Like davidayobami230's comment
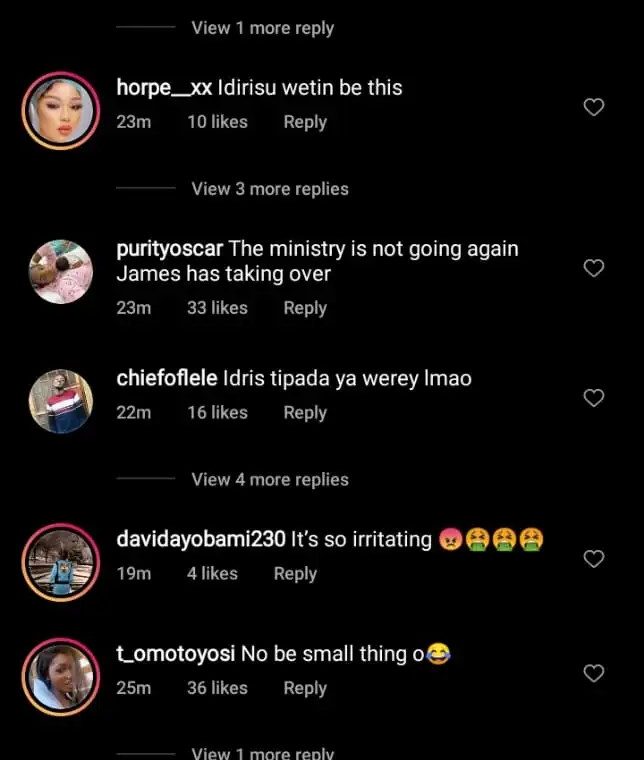 click(594, 559)
